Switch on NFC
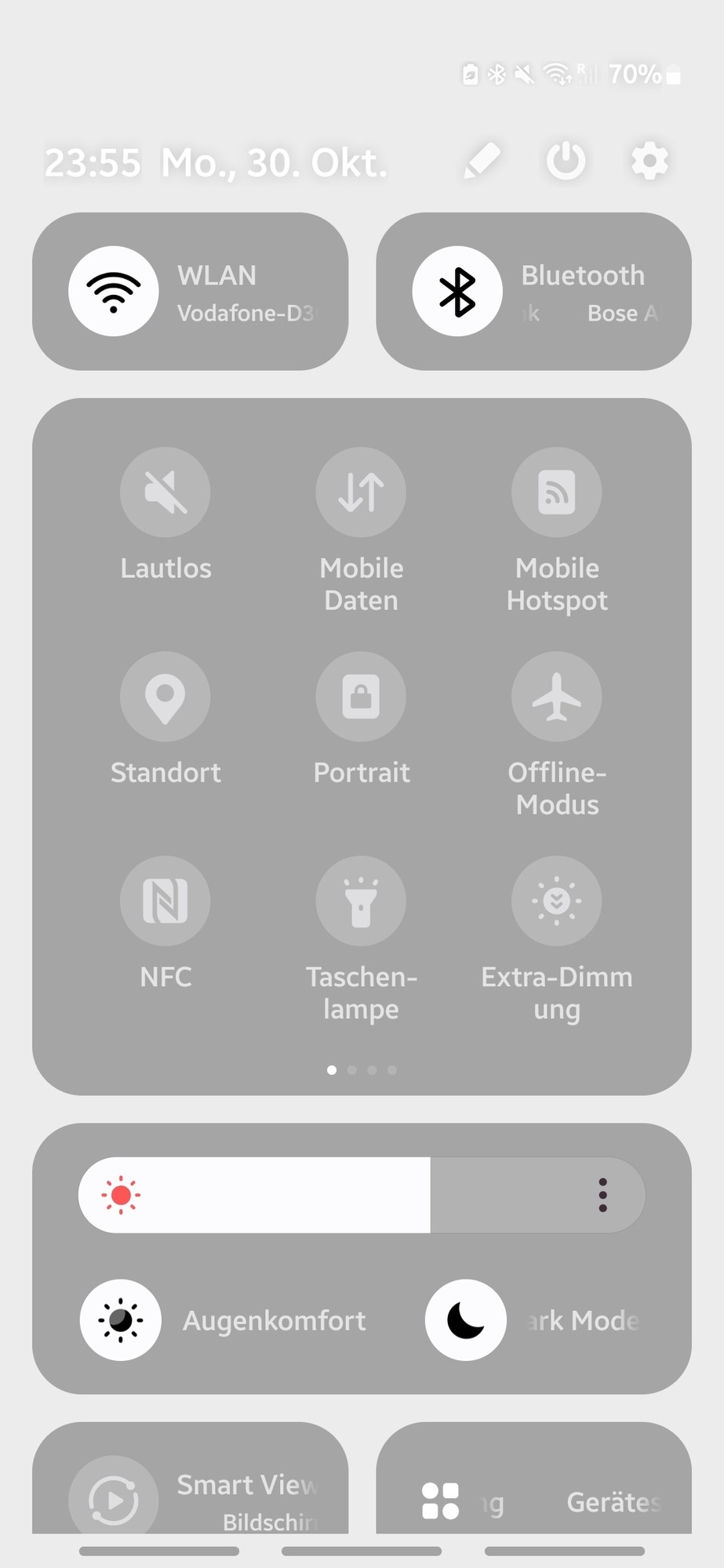 (x=166, y=901)
